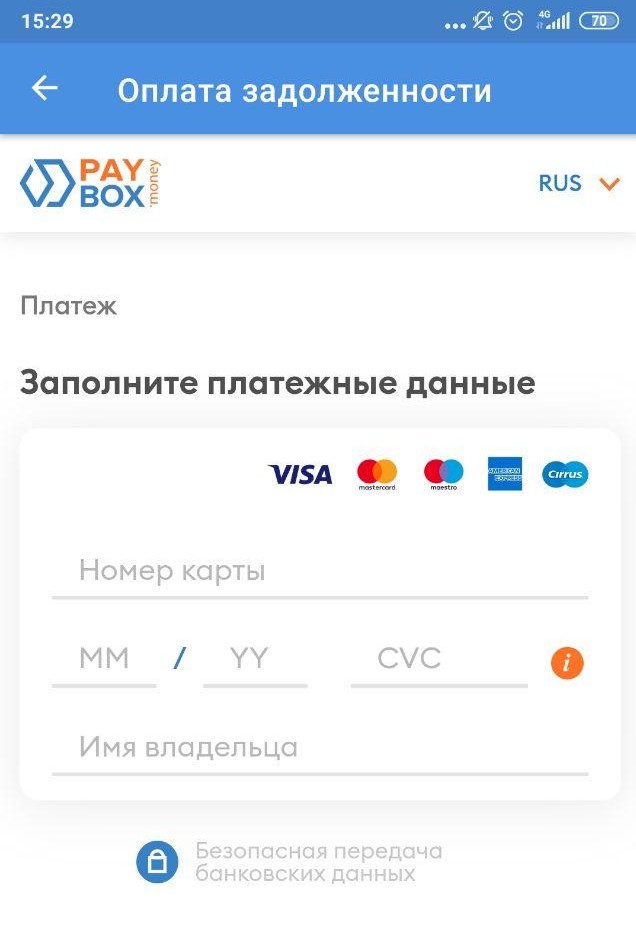Focus the Номер карты field
This screenshot has height=933, width=636.
[320, 572]
